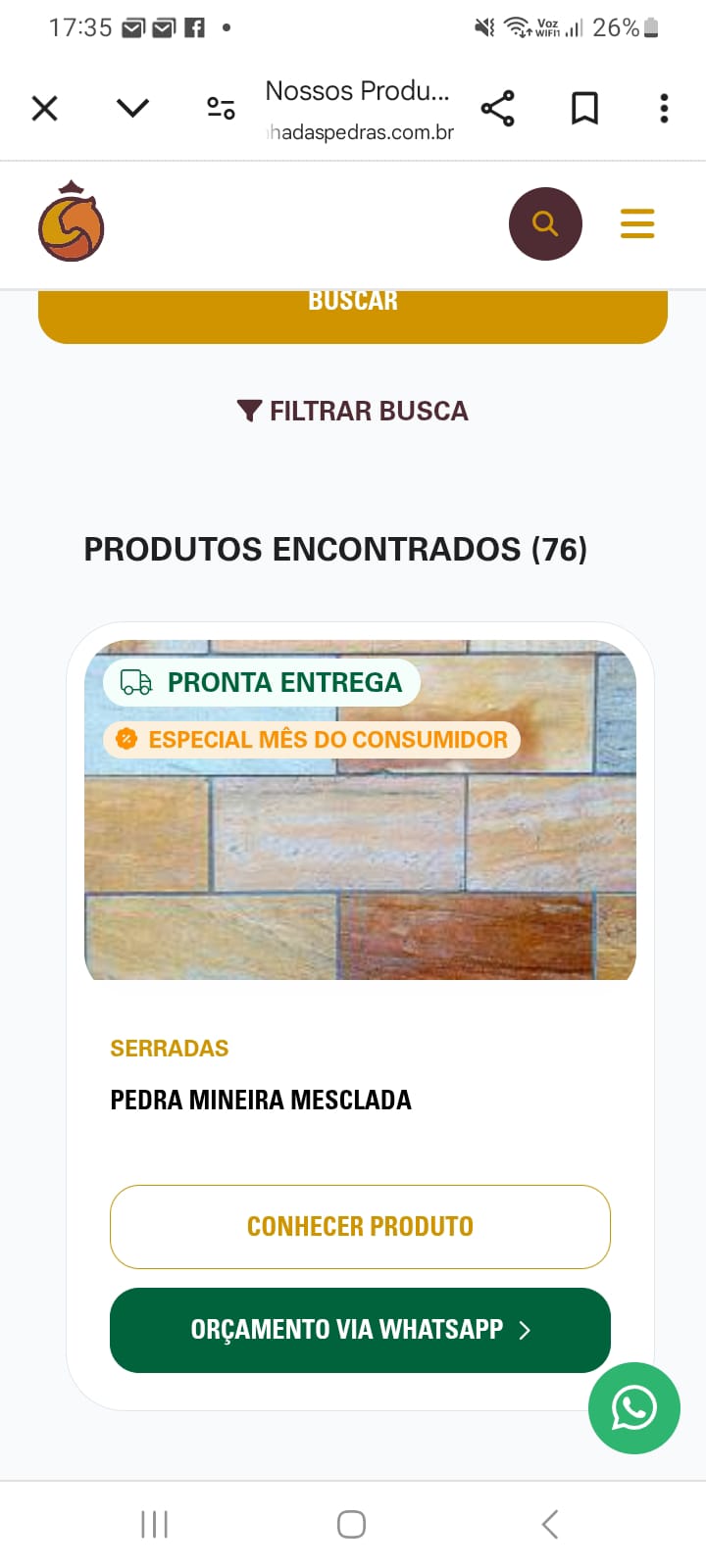Expand FILTRAR BUSCA options
The image size is (706, 1568).
(369, 411)
